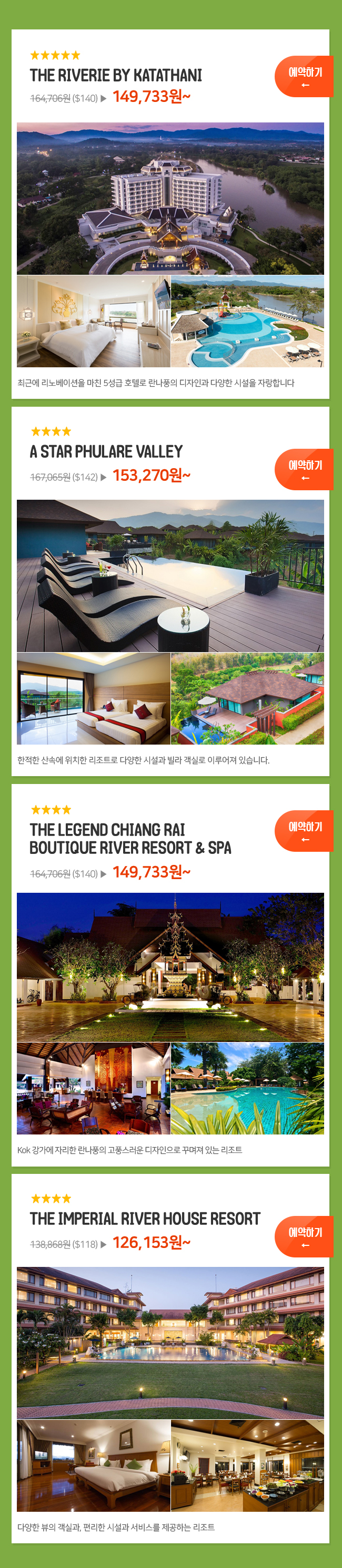342x1568 pixels.
Task: Reserve A Star Phulare Valley resort
Action: (x=304, y=469)
